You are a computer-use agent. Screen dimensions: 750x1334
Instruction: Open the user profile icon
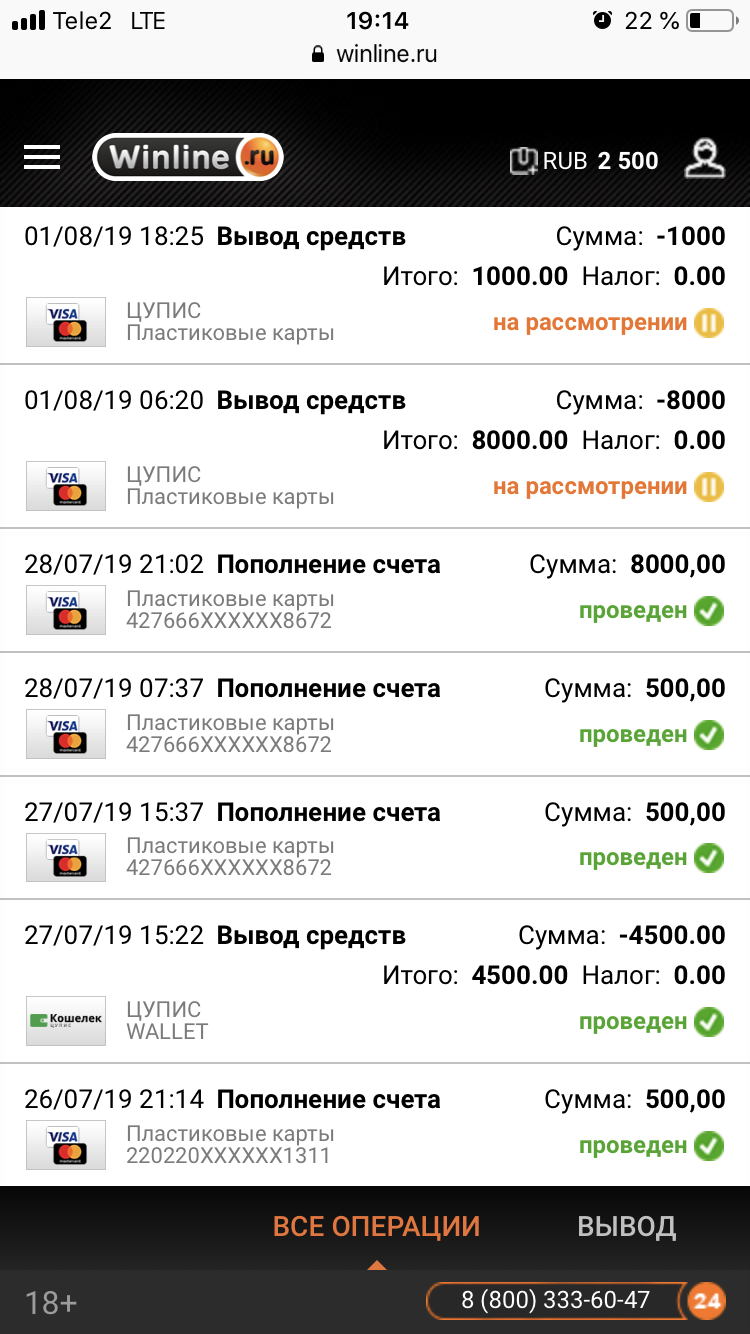704,159
